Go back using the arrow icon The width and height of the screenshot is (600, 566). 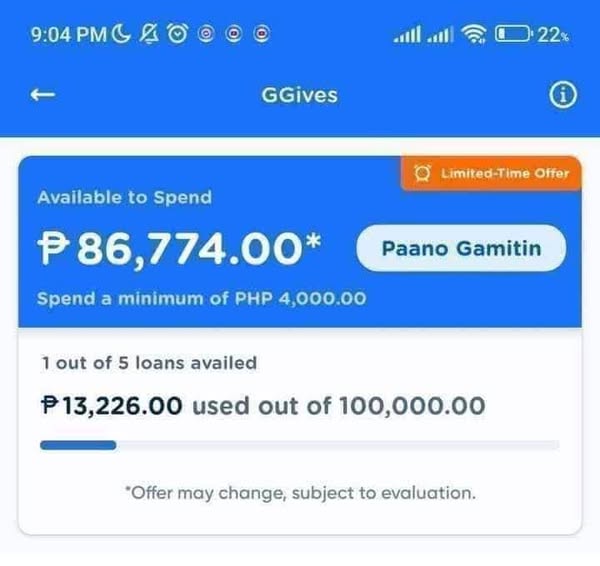coord(43,95)
